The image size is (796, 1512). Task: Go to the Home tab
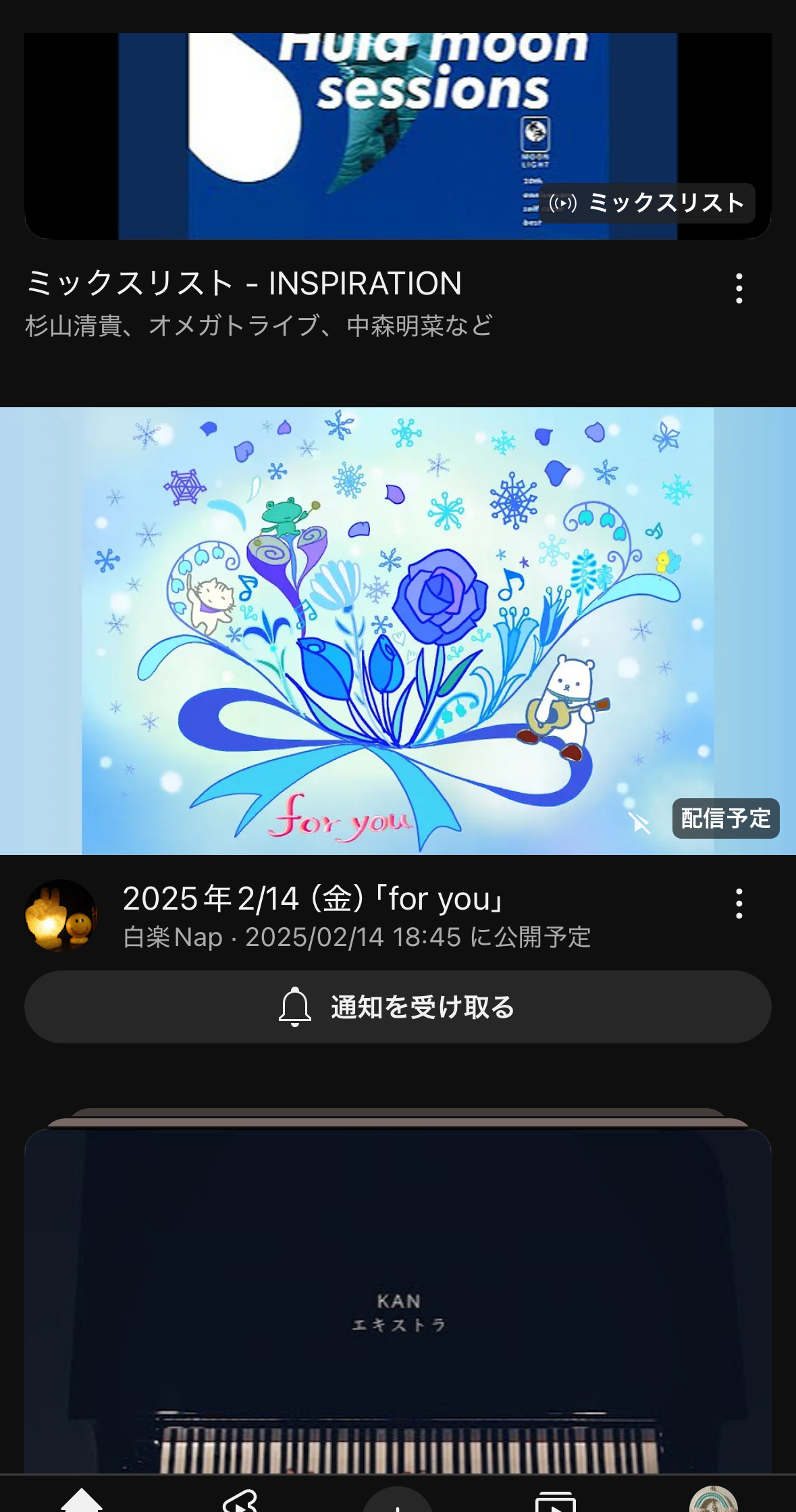point(81,1501)
